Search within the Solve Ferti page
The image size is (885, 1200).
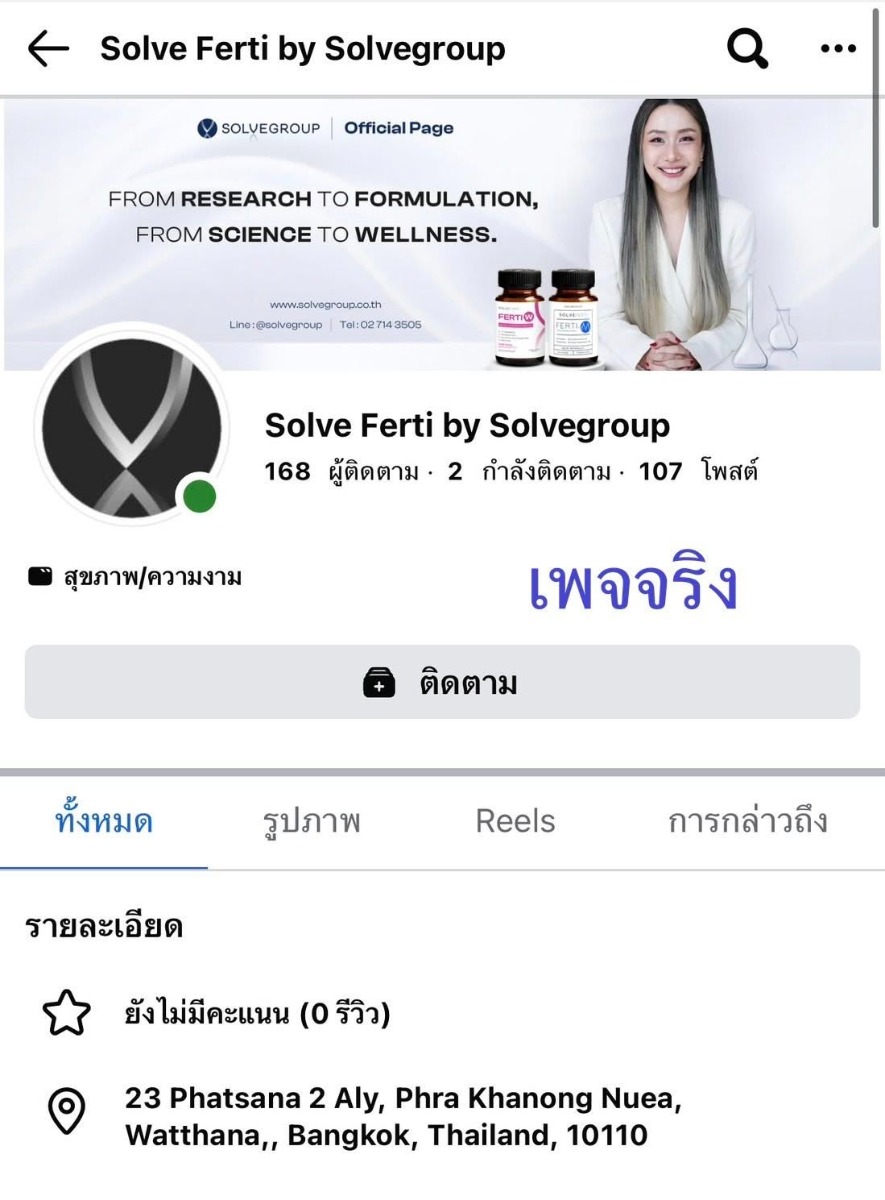pos(747,48)
